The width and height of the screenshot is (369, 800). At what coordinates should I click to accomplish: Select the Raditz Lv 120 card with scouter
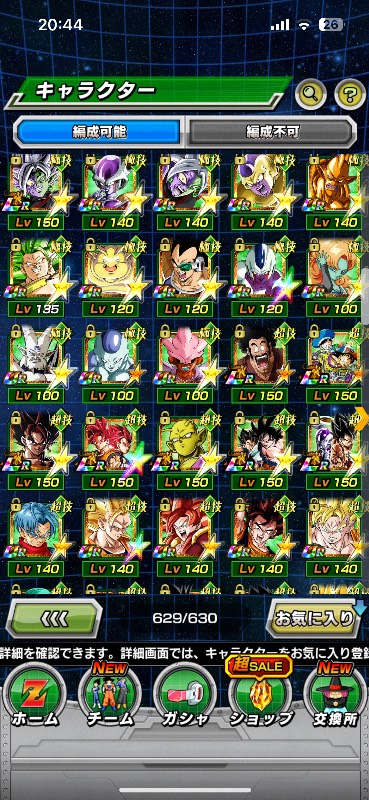pos(185,278)
